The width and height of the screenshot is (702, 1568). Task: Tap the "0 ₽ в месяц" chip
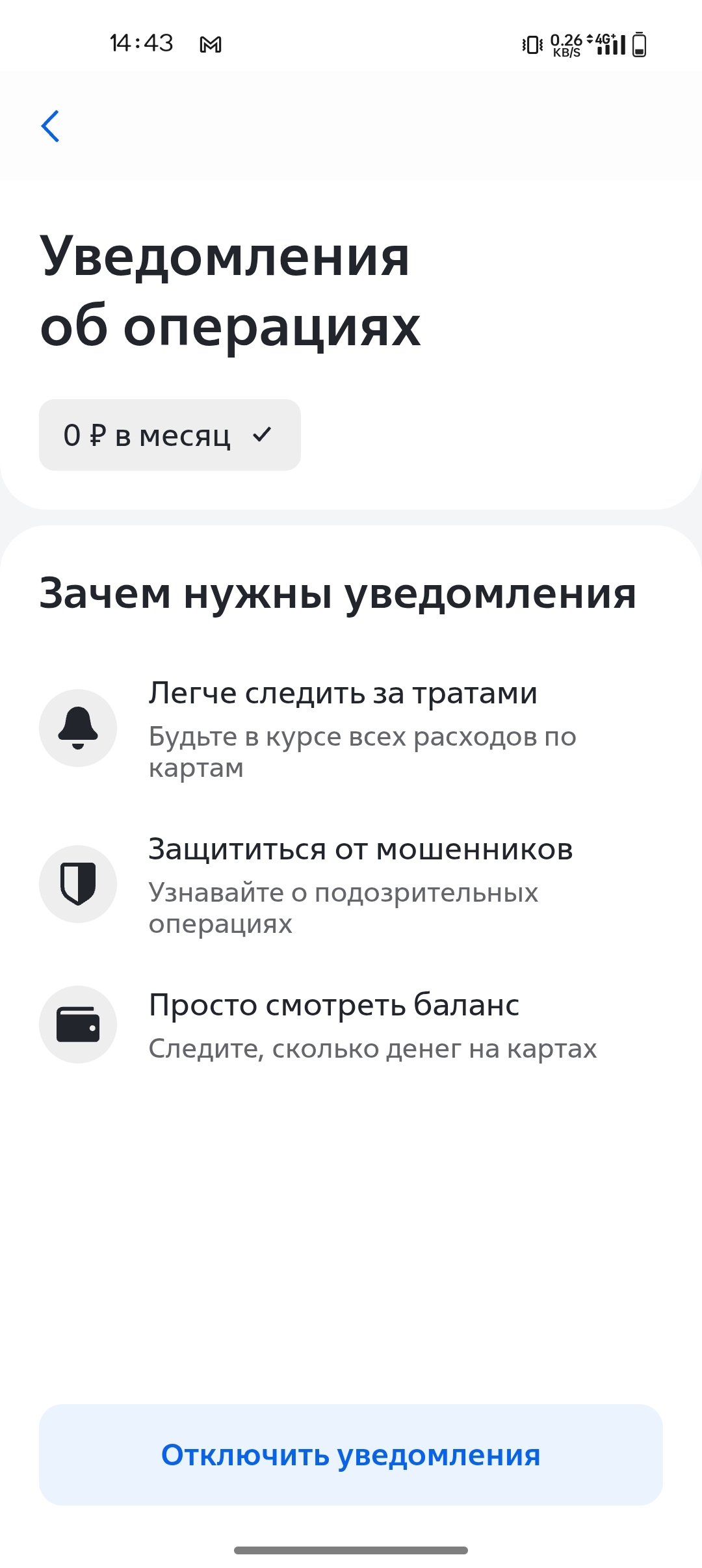tap(169, 435)
